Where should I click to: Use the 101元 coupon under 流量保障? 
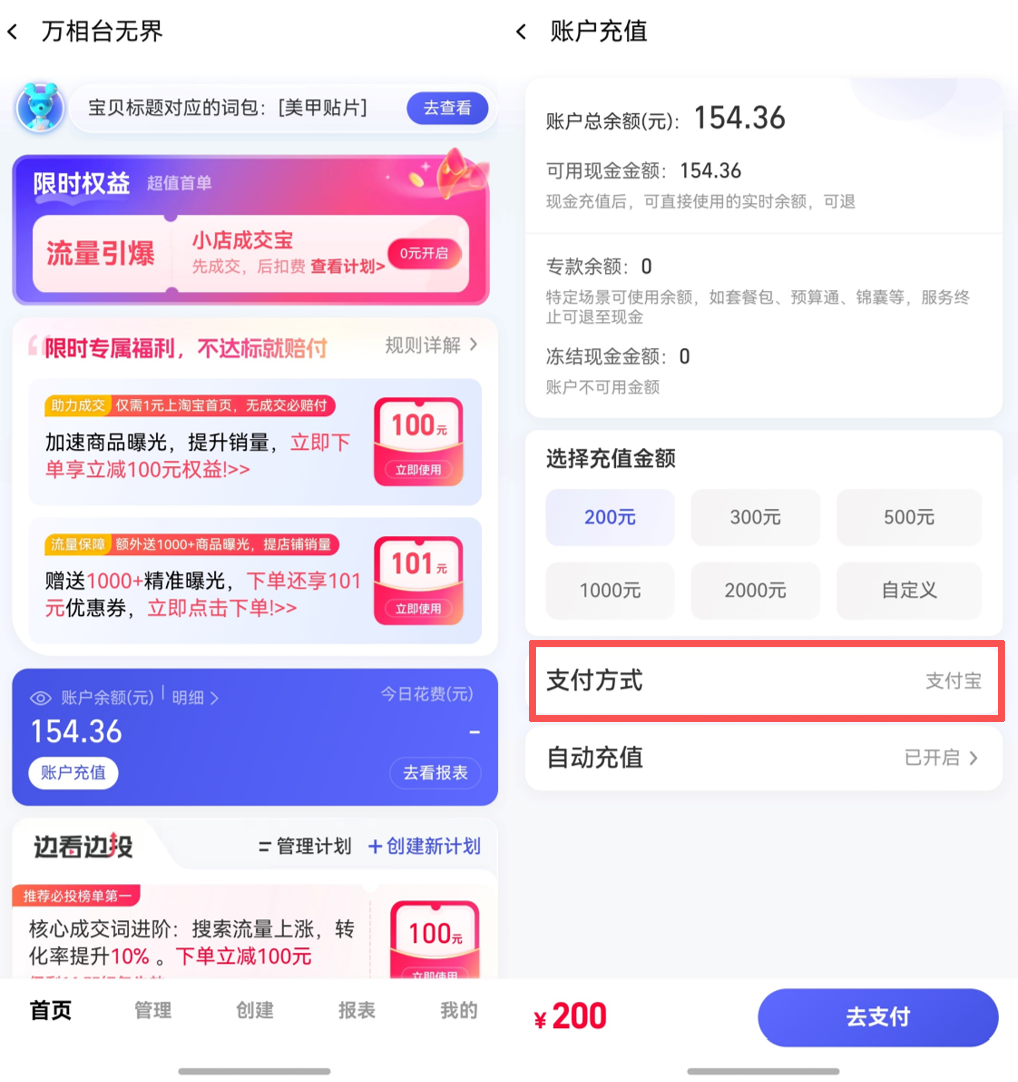pyautogui.click(x=418, y=608)
